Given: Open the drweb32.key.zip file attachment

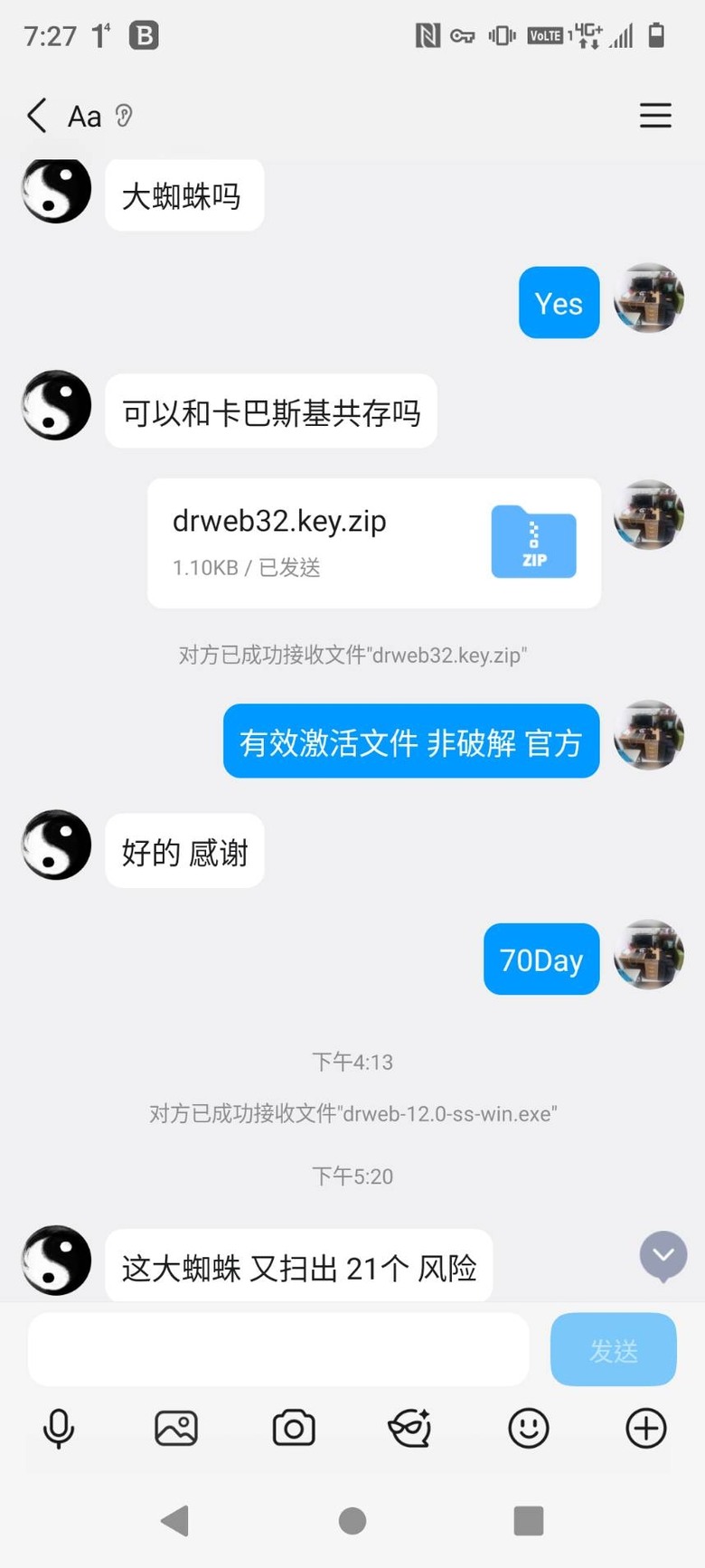Looking at the screenshot, I should pos(374,543).
